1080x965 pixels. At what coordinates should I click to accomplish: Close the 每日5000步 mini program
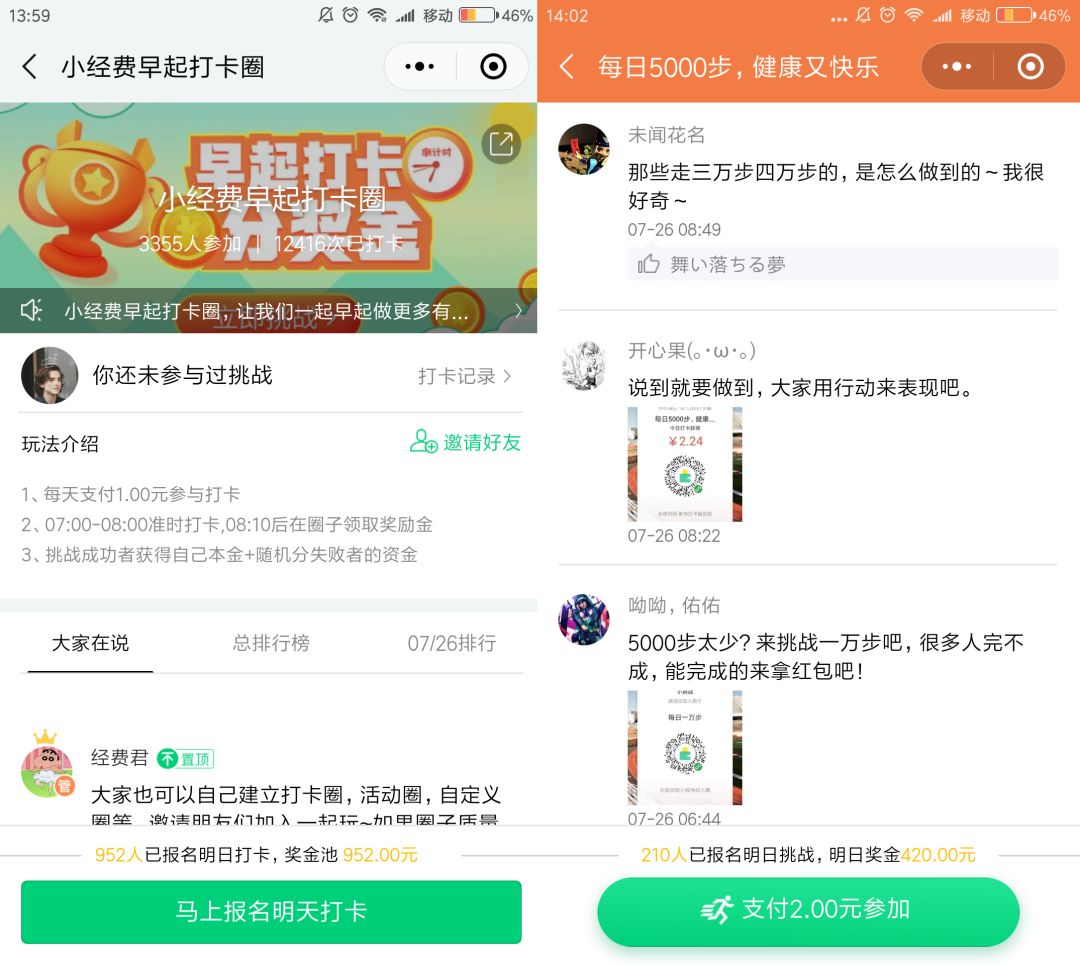click(1030, 67)
